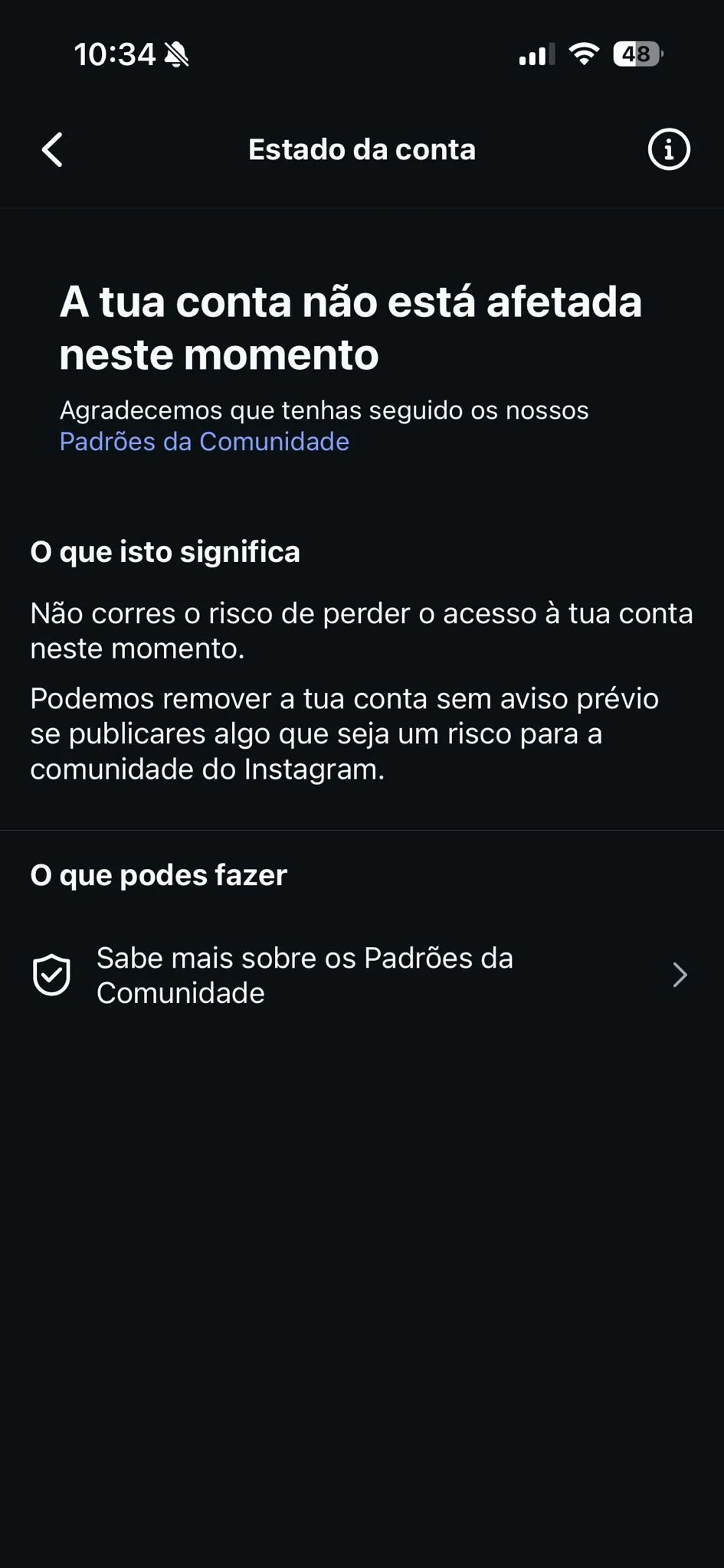Viewport: 724px width, 1568px height.
Task: Open the Padrões da Comunidade link
Action: coord(205,442)
